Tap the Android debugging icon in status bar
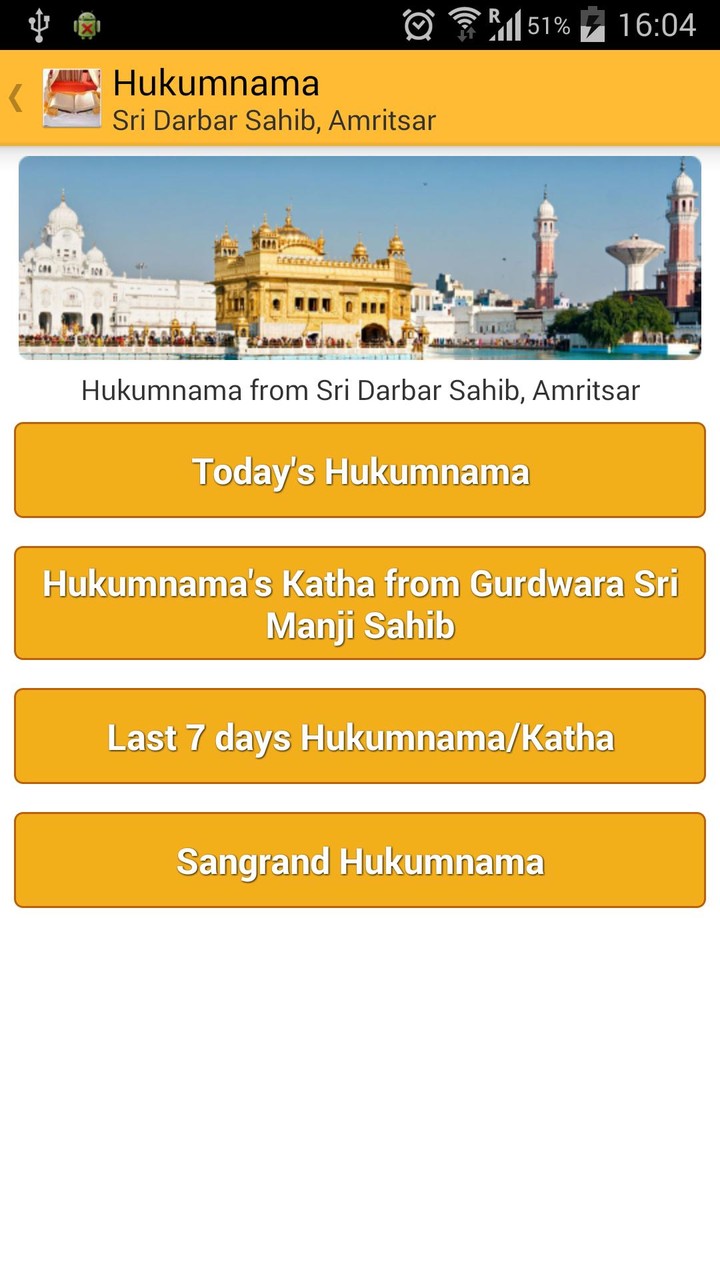 point(88,25)
